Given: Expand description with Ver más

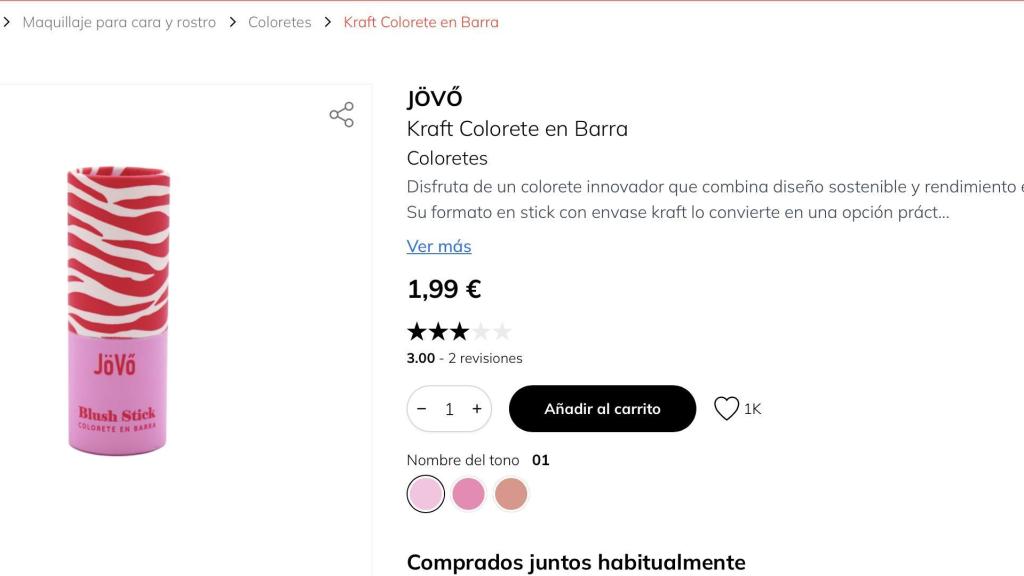Looking at the screenshot, I should 439,246.
